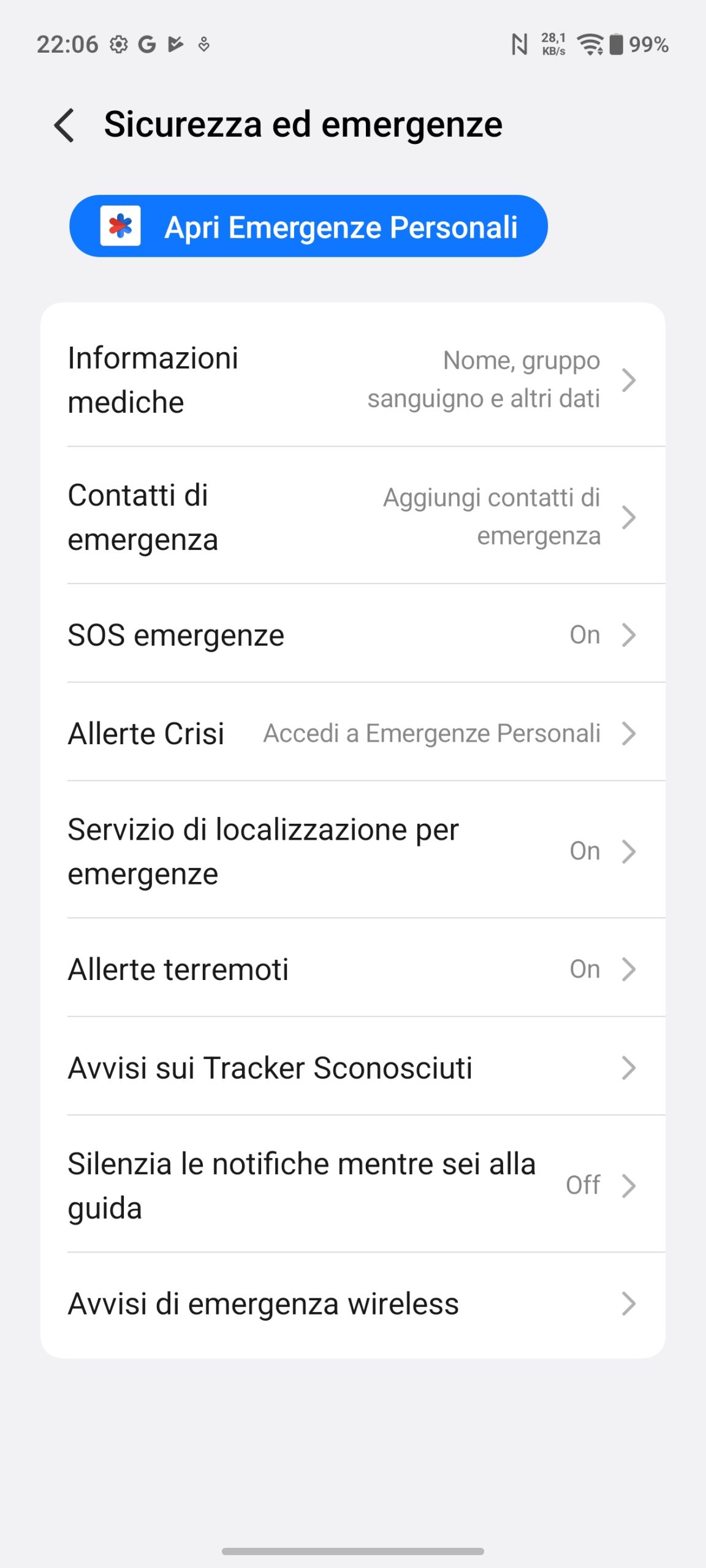Open Informazioni mediche
The width and height of the screenshot is (706, 1568).
coord(352,380)
